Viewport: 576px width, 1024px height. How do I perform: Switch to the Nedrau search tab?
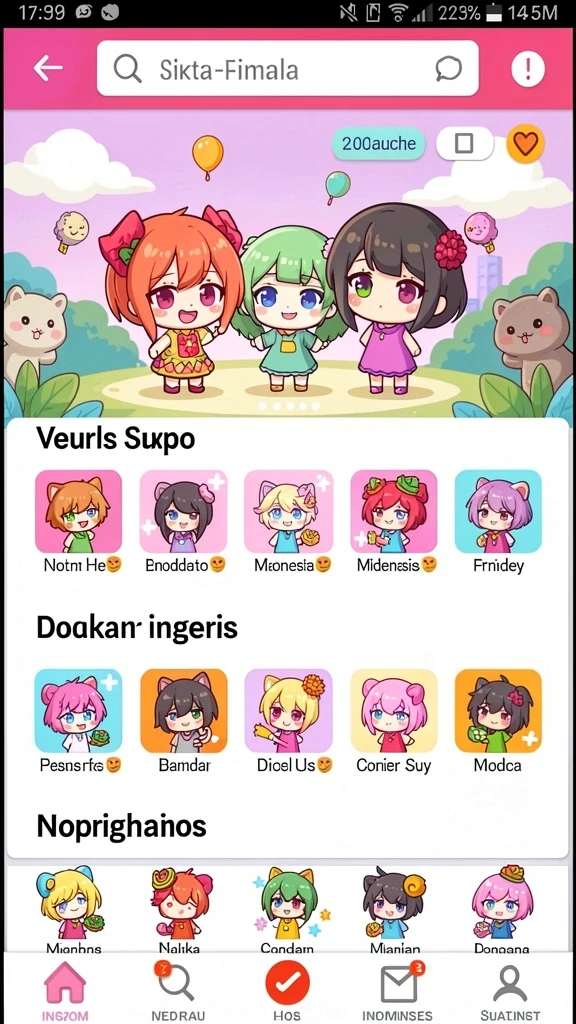[x=178, y=989]
